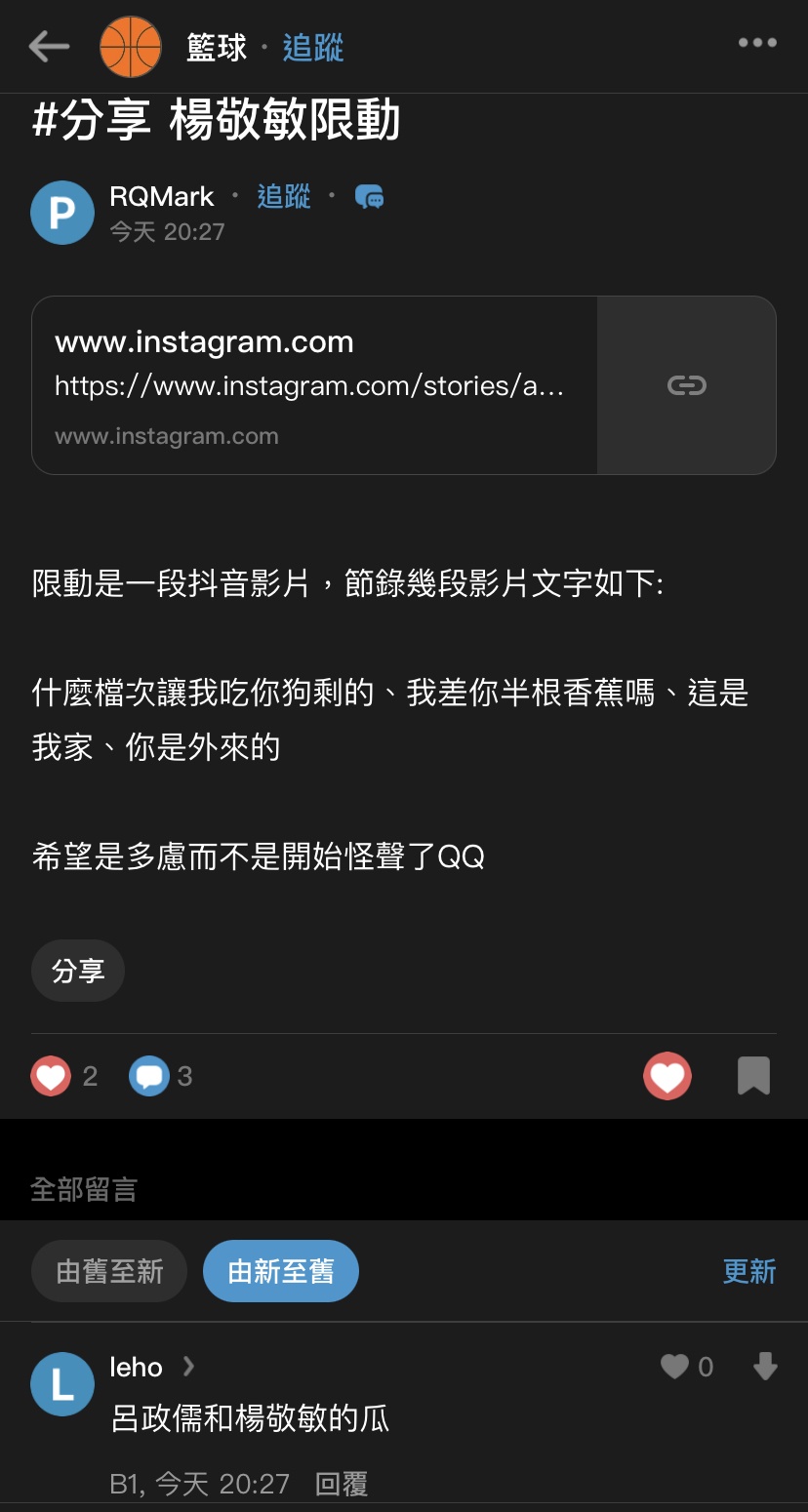Like leho's comment

click(675, 1367)
